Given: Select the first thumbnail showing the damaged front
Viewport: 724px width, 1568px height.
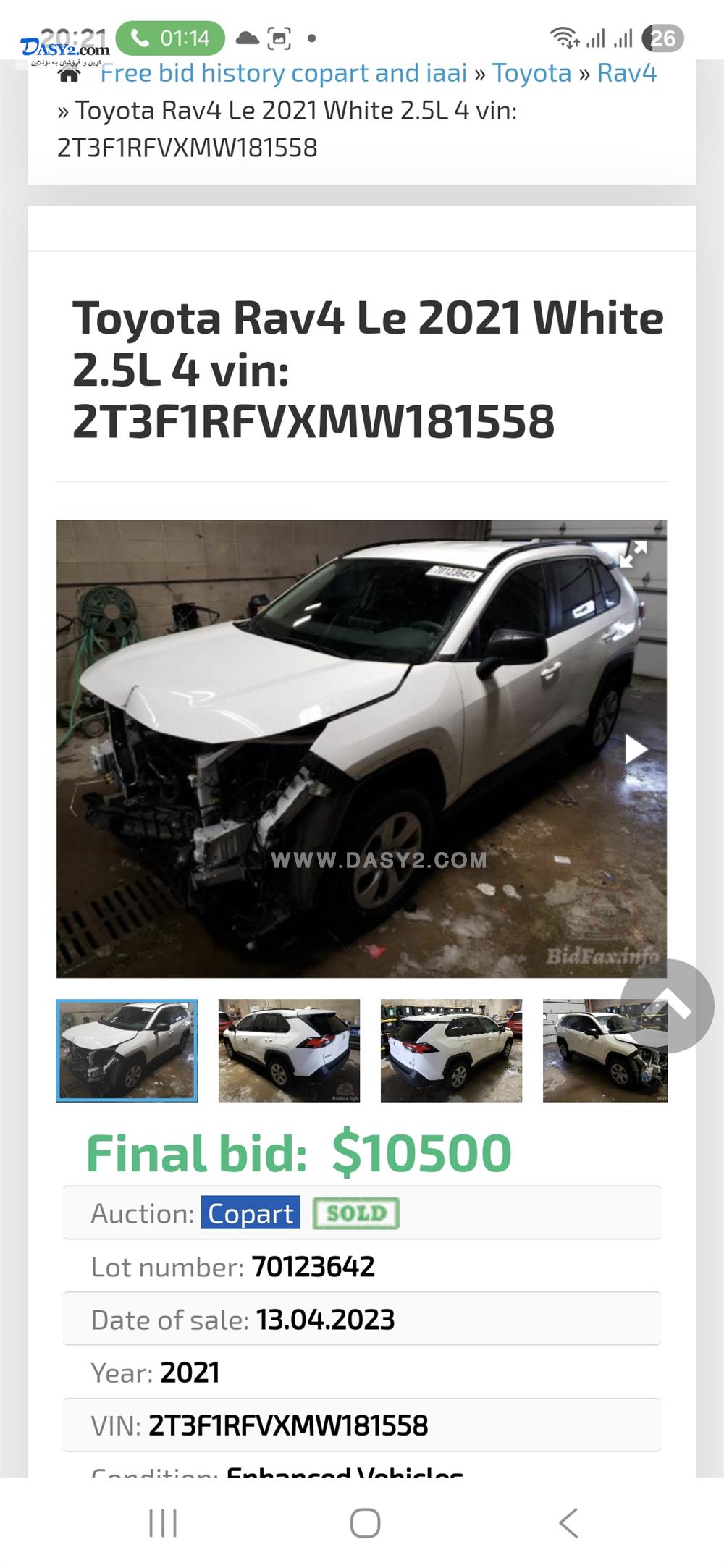Looking at the screenshot, I should pos(127,1050).
